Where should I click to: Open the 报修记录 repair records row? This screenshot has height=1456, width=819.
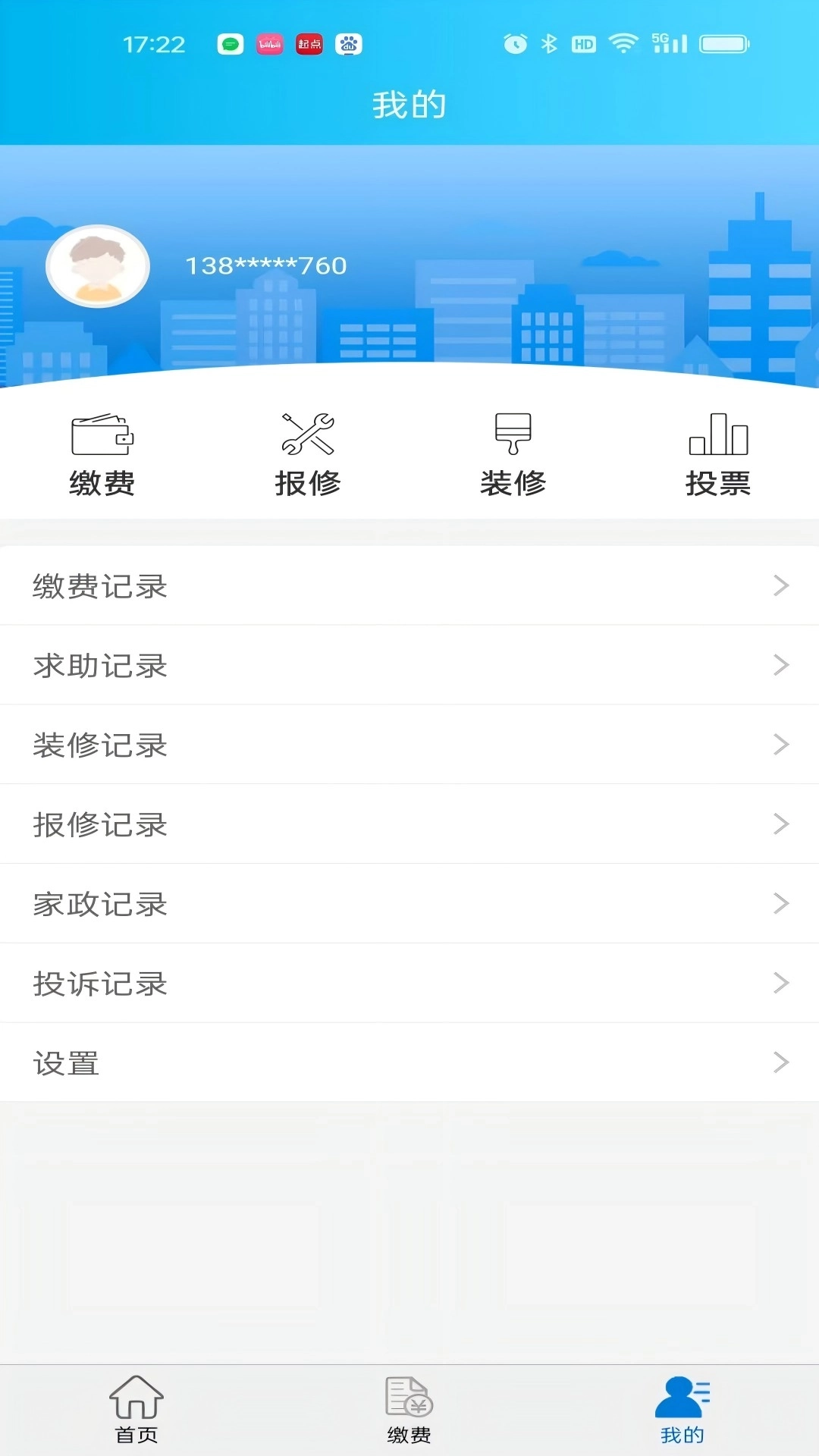(x=409, y=824)
